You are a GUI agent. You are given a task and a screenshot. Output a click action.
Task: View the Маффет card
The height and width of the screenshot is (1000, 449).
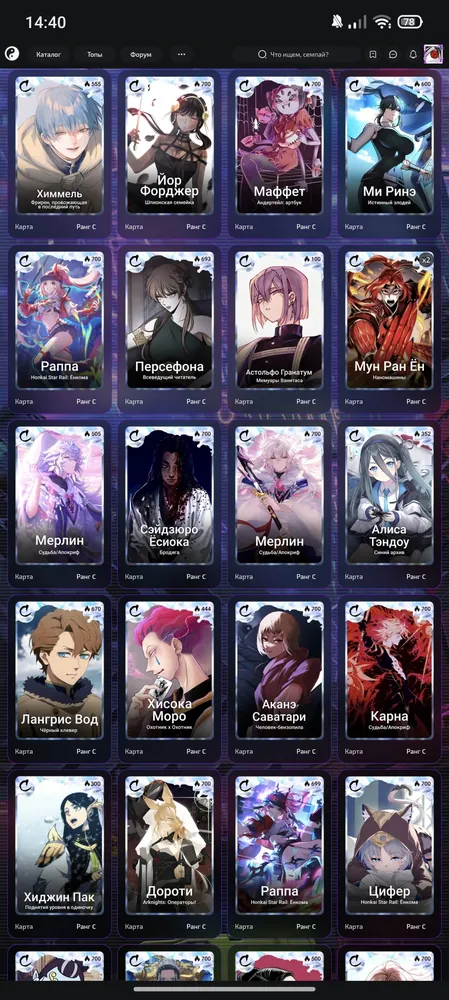click(x=279, y=154)
